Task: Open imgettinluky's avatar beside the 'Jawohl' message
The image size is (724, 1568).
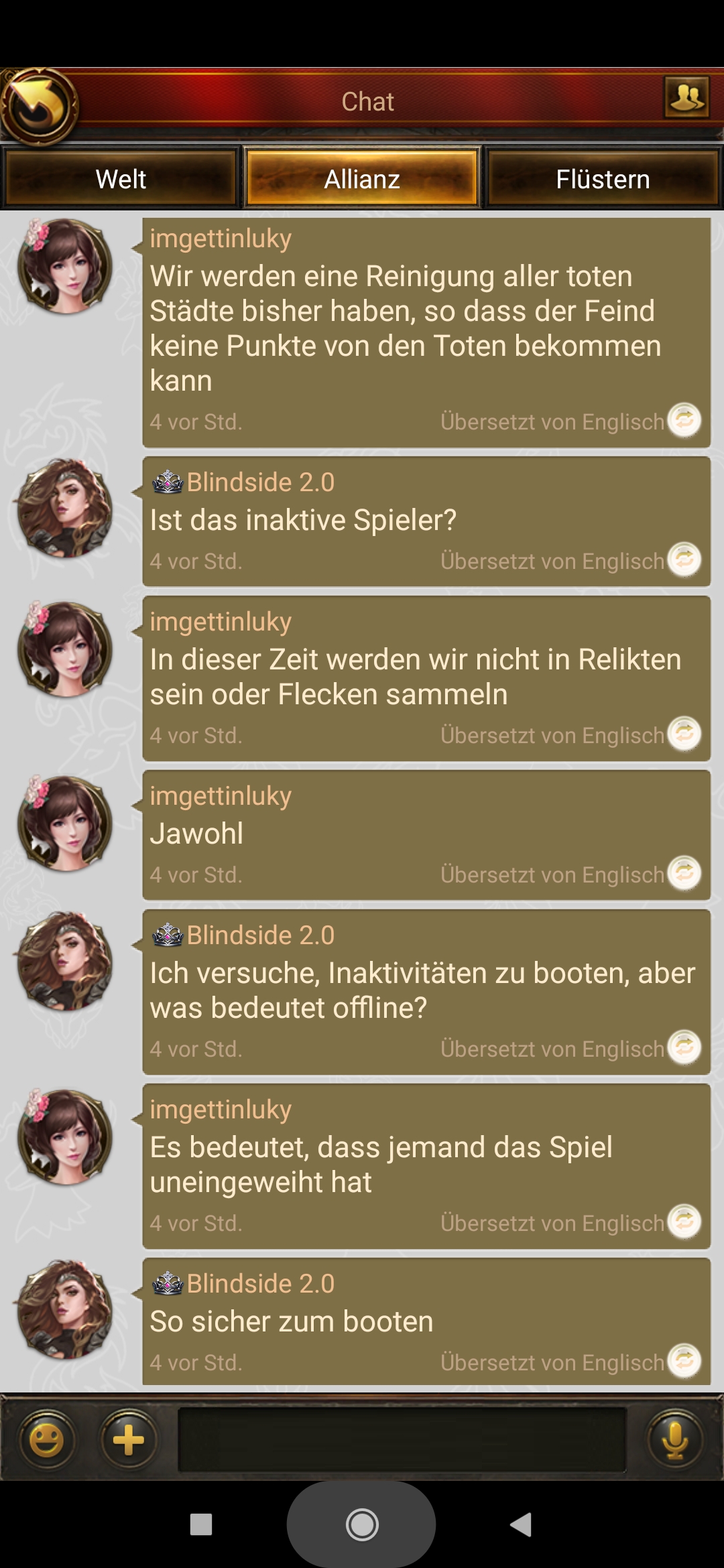Action: [x=65, y=823]
